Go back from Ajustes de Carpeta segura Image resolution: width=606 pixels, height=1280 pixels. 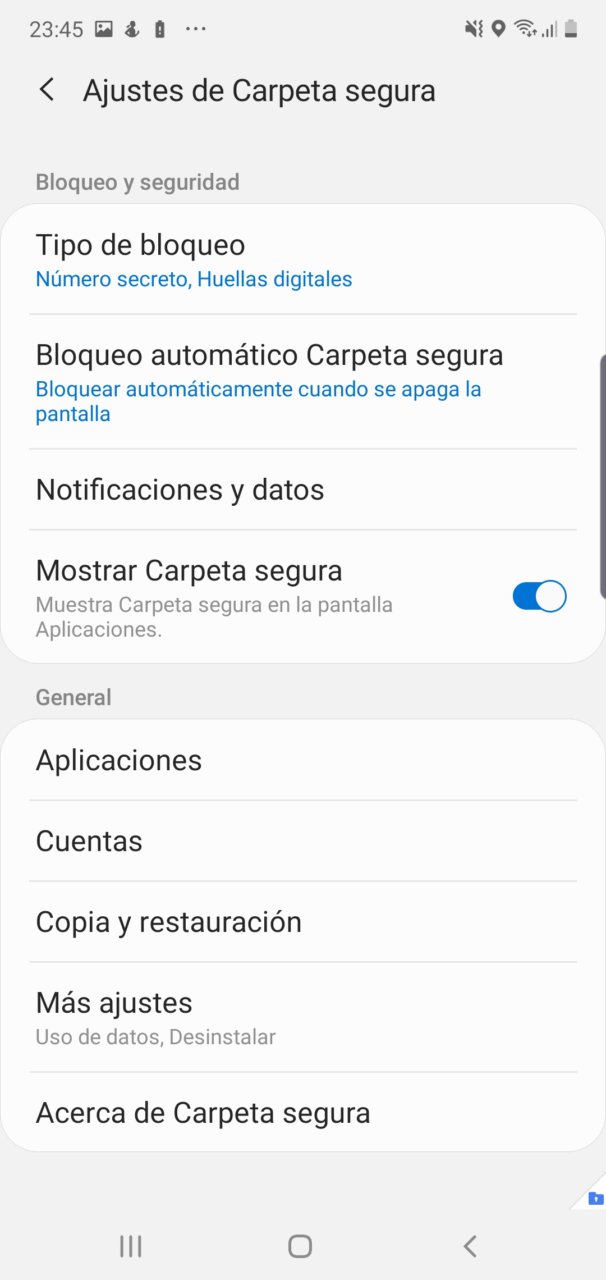tap(46, 90)
